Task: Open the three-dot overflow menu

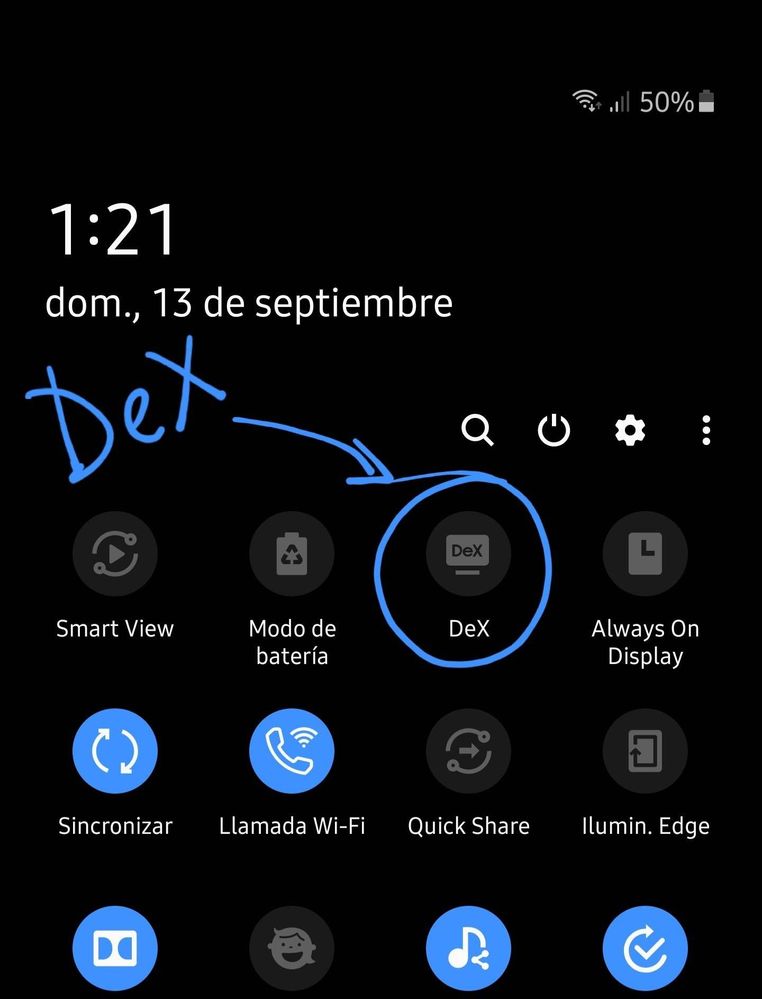Action: pyautogui.click(x=706, y=431)
